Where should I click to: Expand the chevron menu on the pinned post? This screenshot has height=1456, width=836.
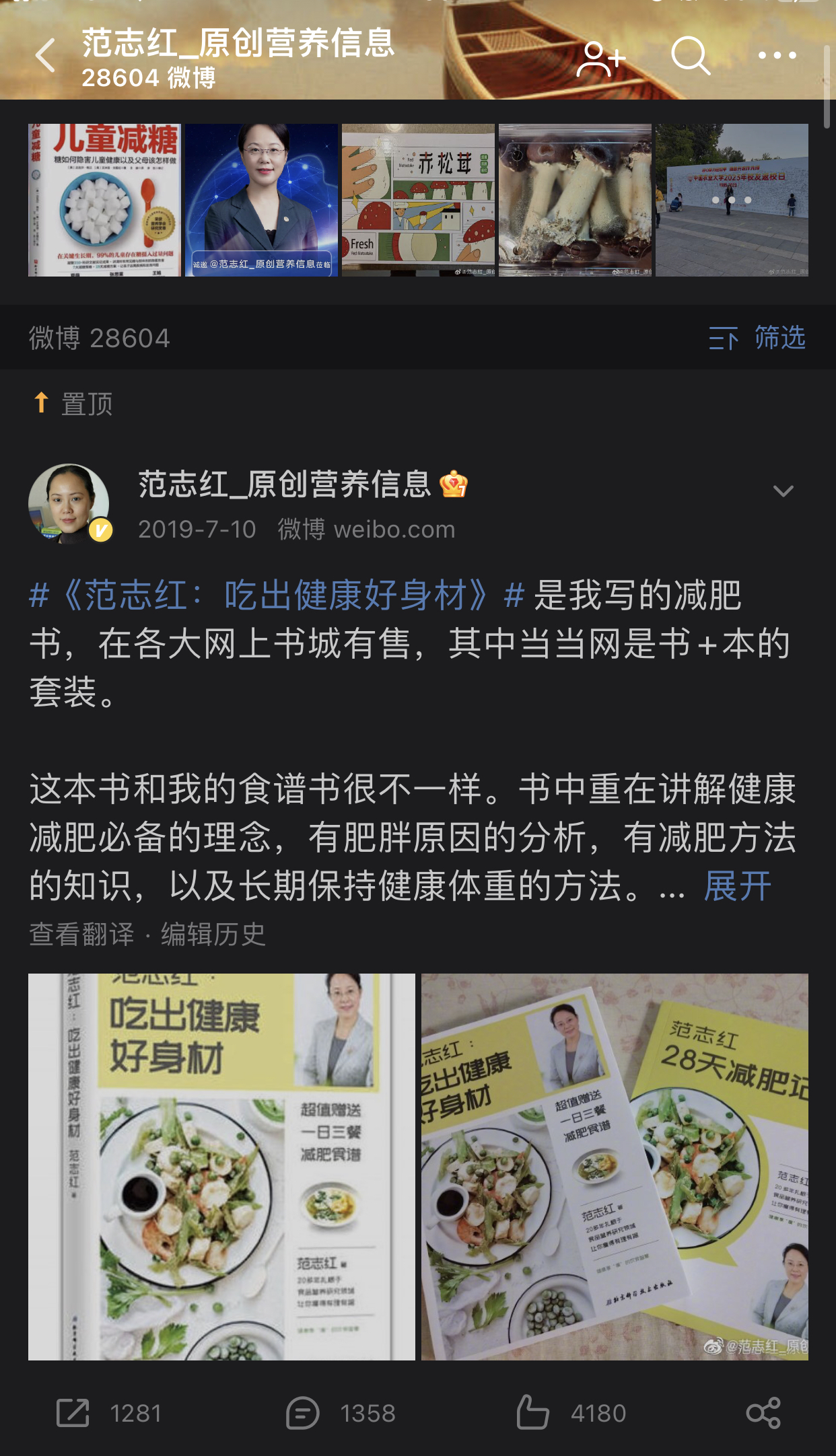(783, 491)
